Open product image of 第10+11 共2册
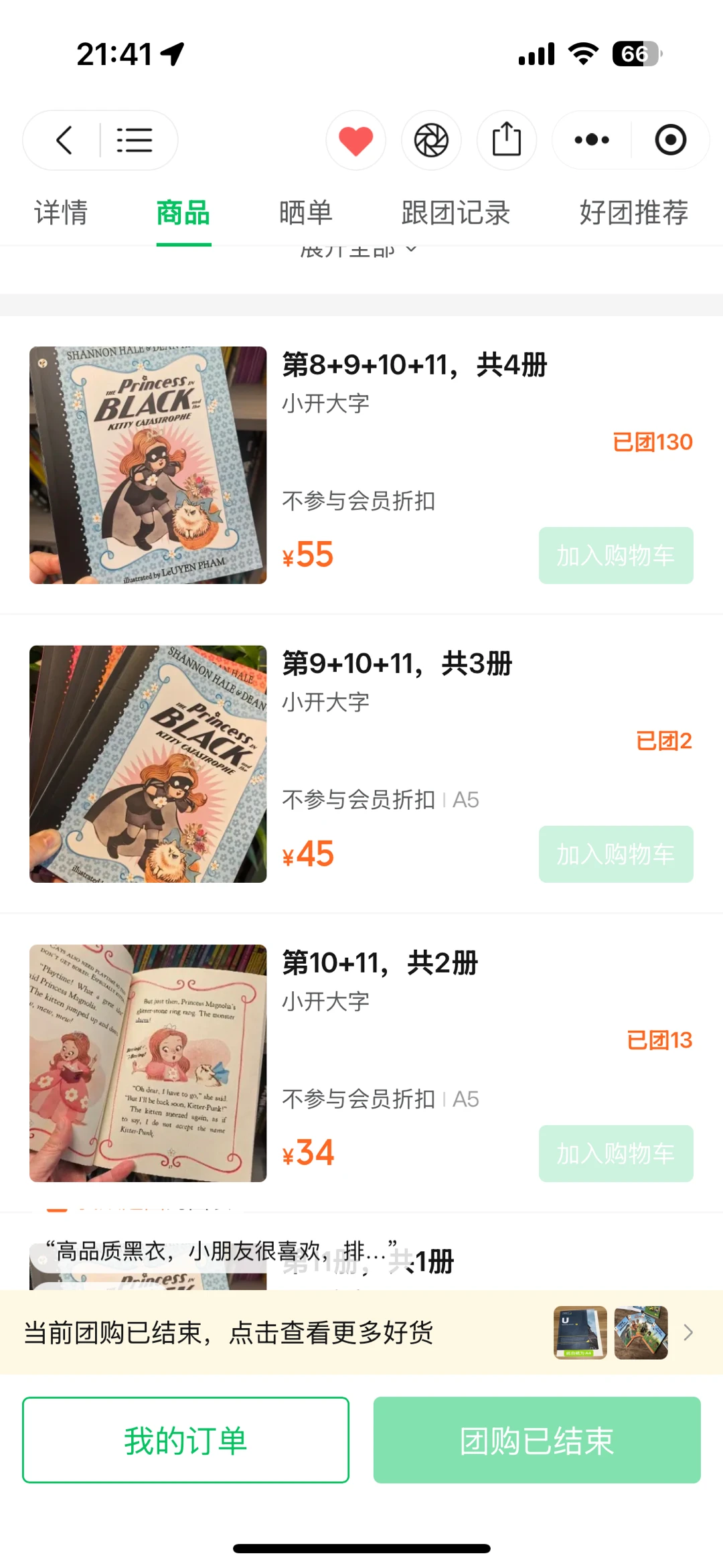The width and height of the screenshot is (723, 1568). (148, 1063)
